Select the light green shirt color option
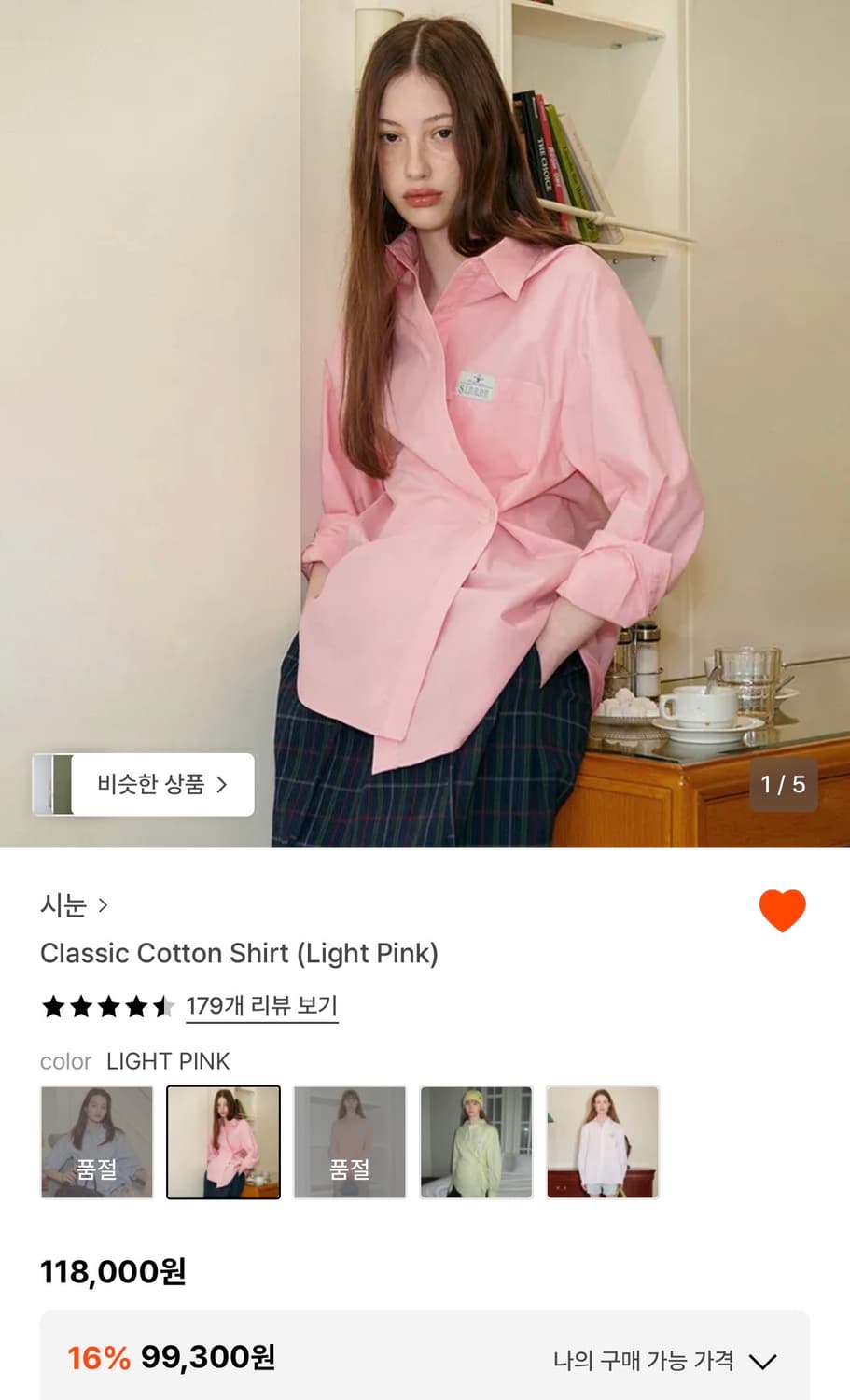 pos(476,1141)
